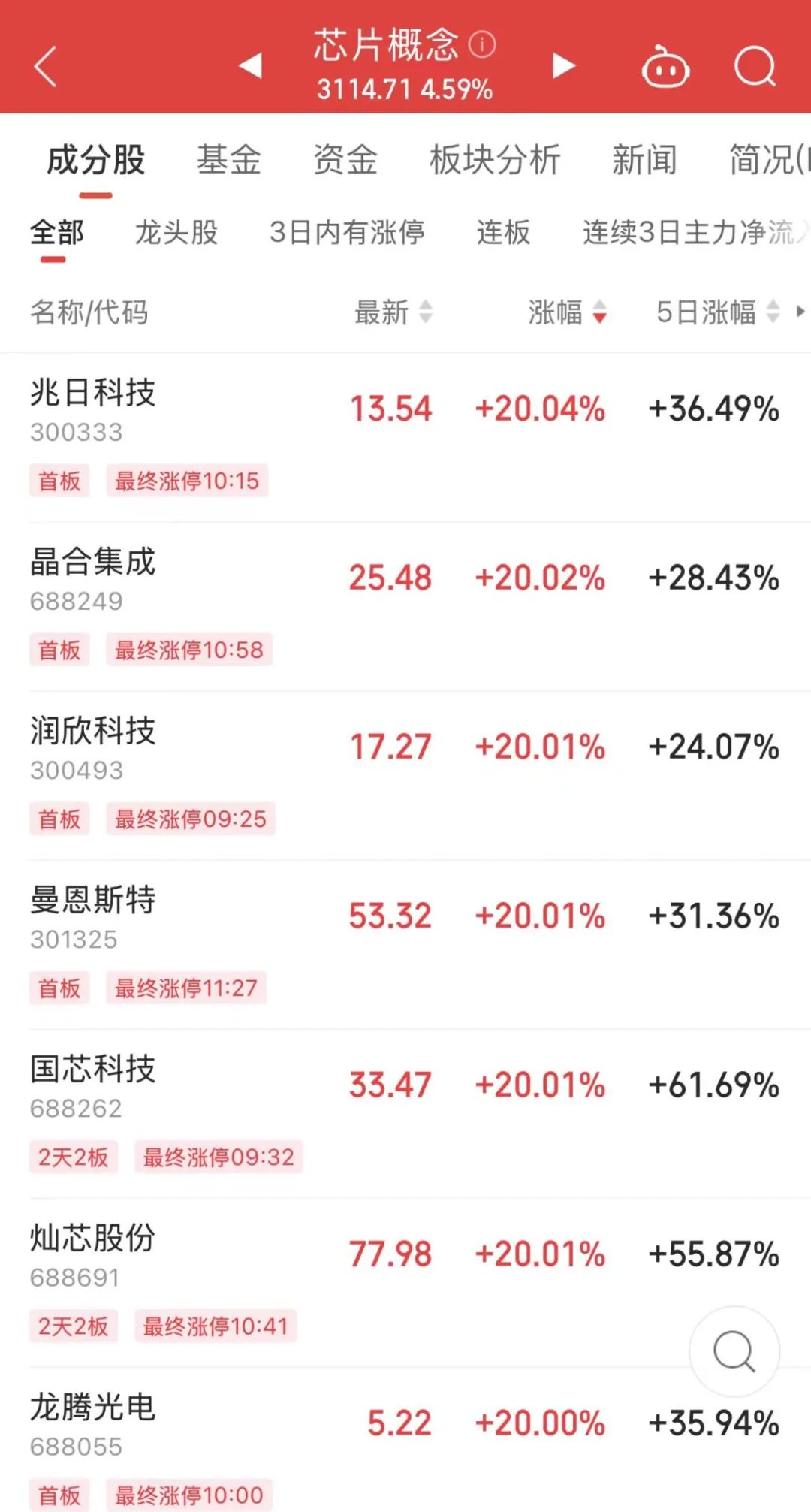Viewport: 811px width, 1512px height.
Task: Sort list by 5日涨幅
Action: 717,312
